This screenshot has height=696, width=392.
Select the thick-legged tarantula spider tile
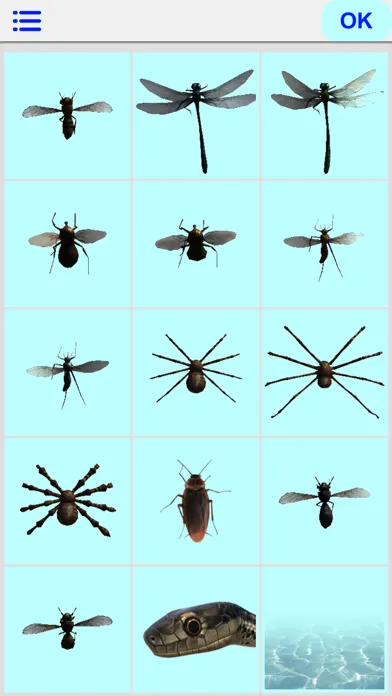[67, 501]
